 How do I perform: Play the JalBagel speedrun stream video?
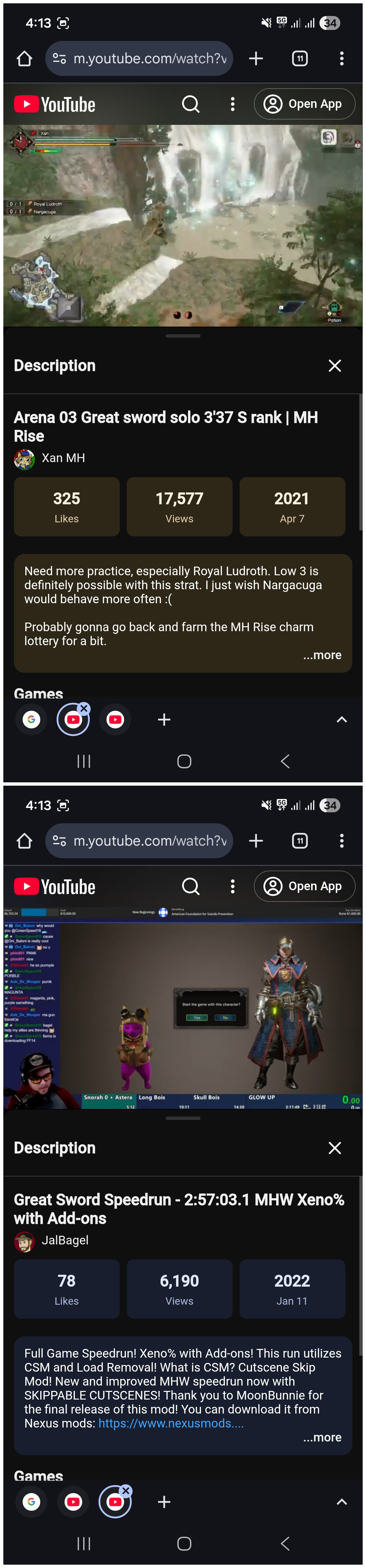[182, 1007]
